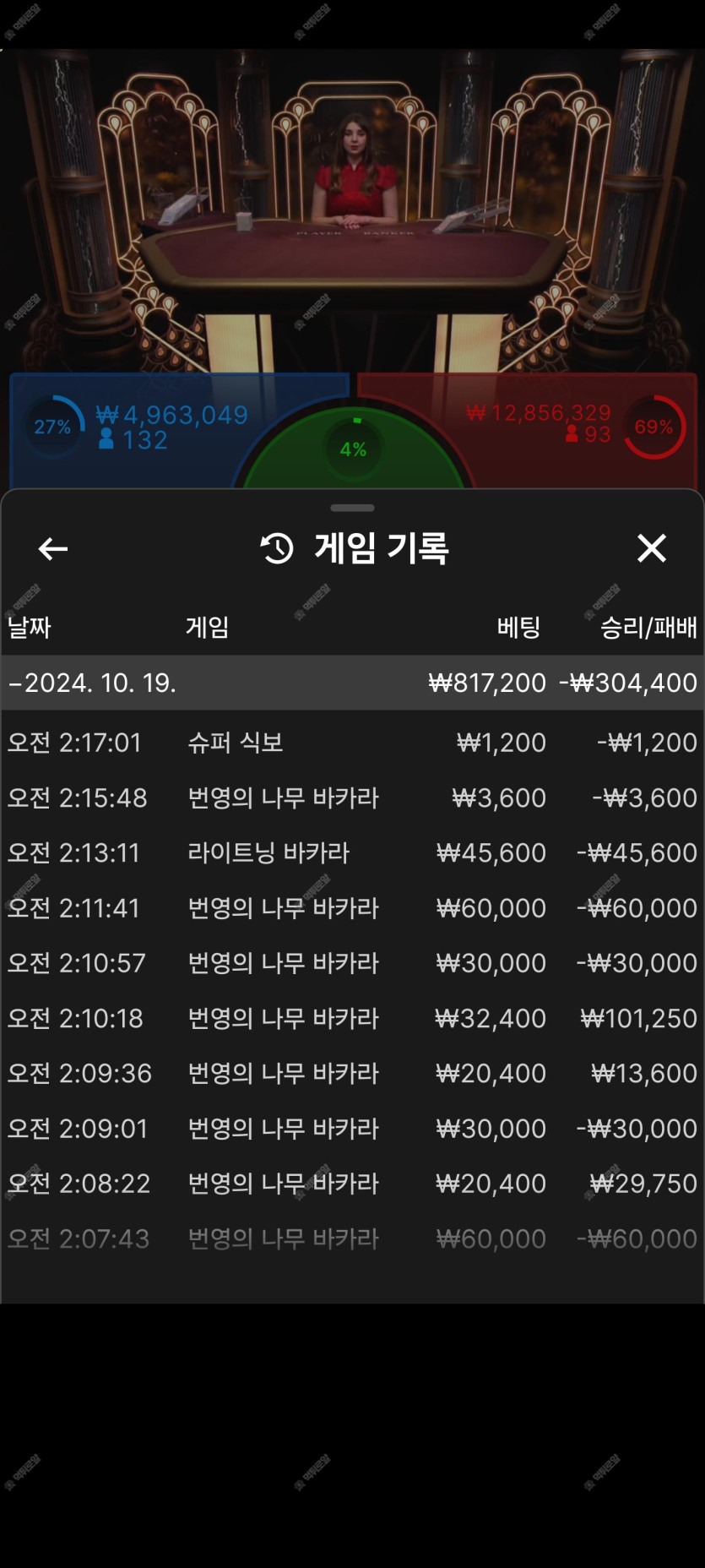
Task: View details of the 오전 2:10:57 round
Action: [353, 963]
